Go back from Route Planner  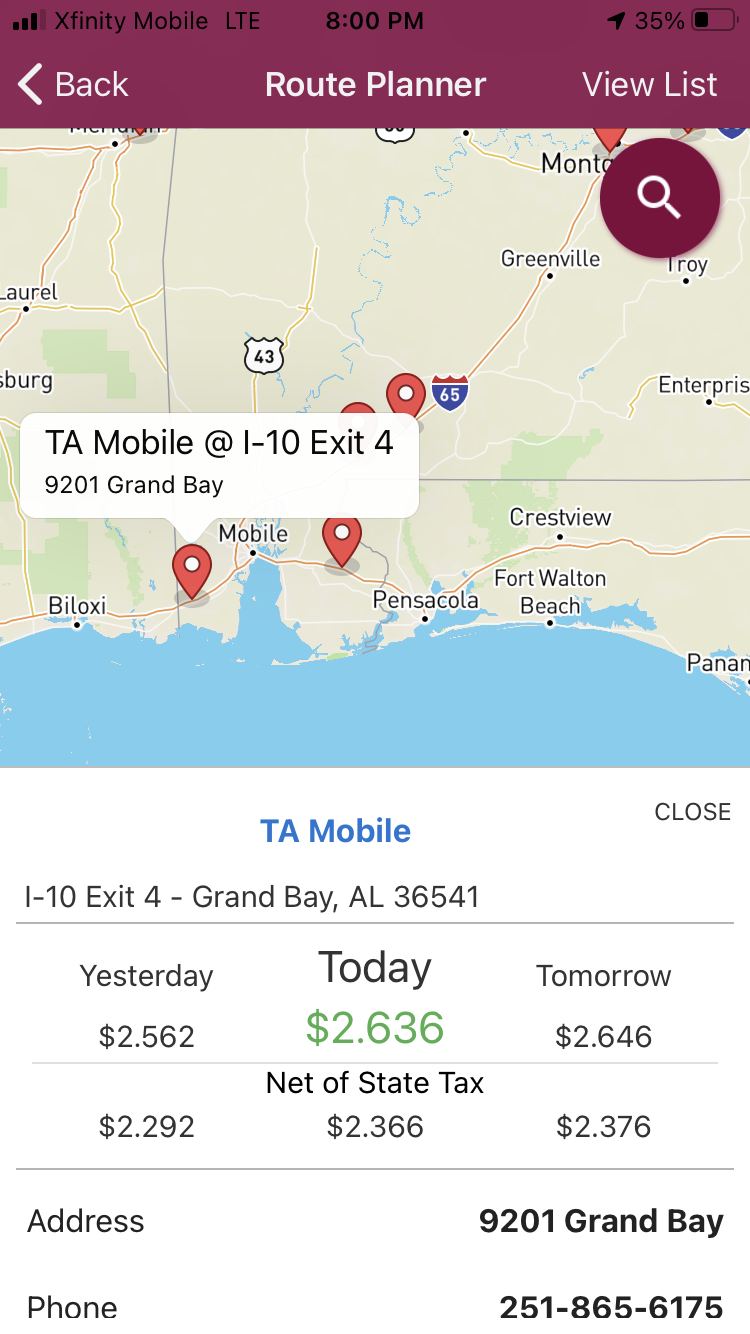click(x=74, y=85)
